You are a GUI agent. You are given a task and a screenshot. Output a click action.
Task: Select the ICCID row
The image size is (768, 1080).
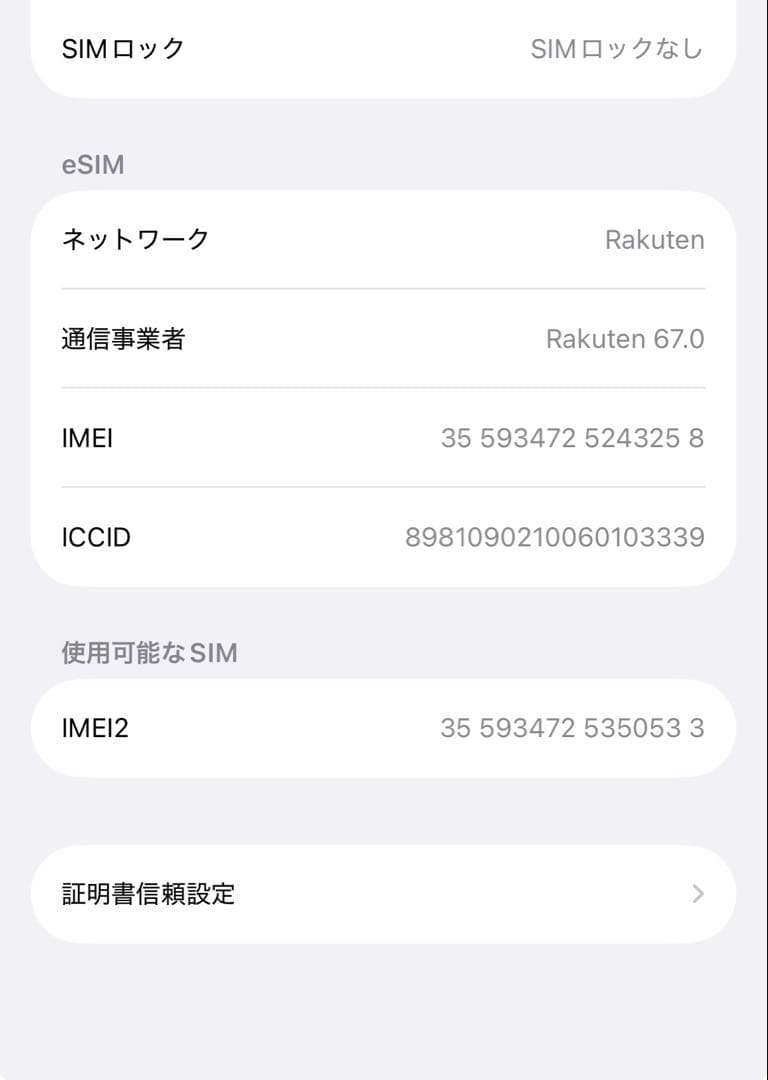click(384, 537)
